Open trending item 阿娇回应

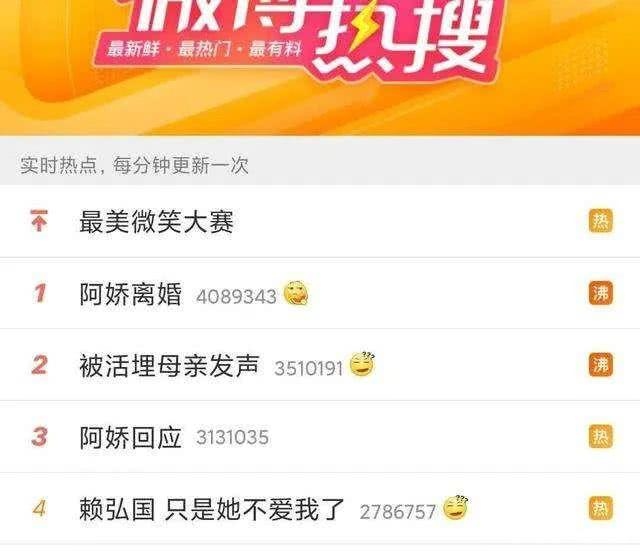click(131, 438)
